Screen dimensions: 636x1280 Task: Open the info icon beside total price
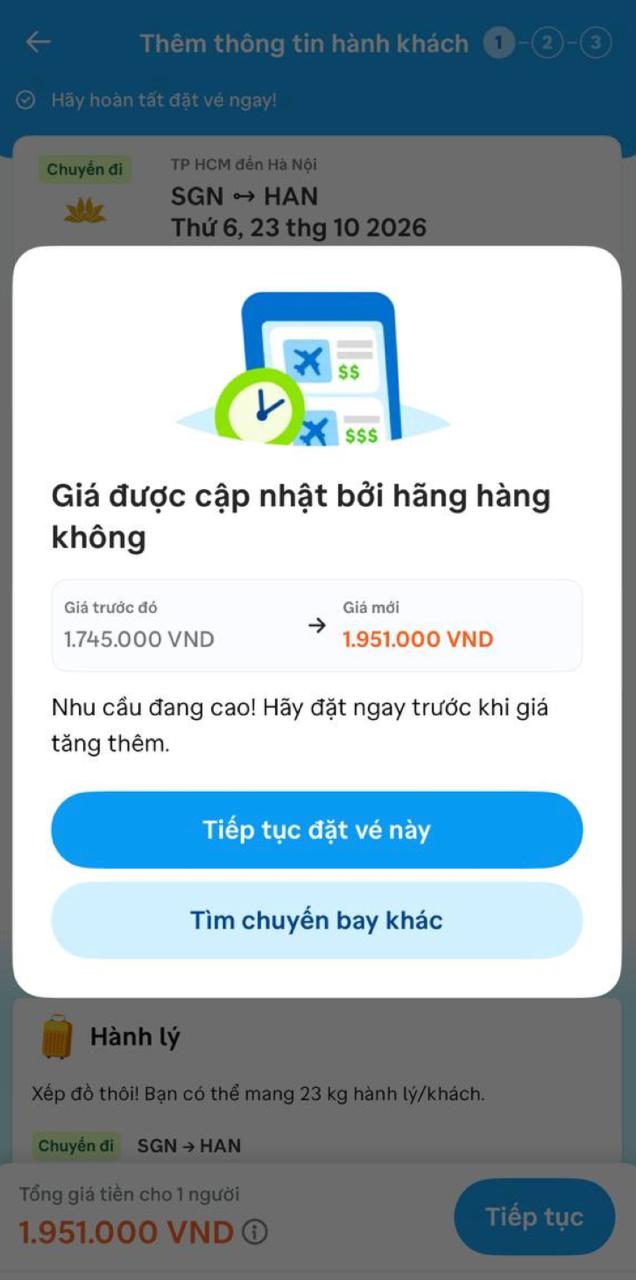pos(255,1232)
